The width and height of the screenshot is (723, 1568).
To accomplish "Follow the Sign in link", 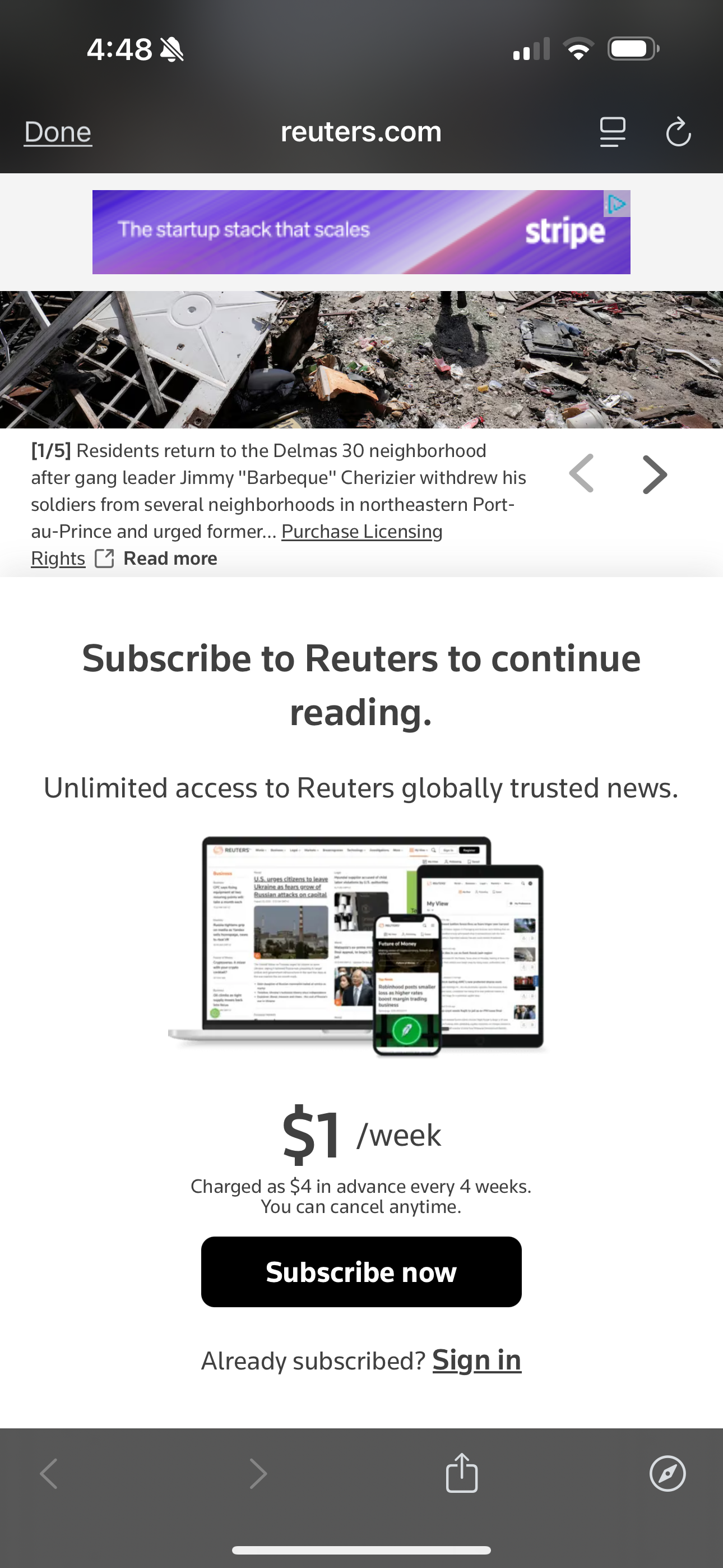I will point(476,1360).
